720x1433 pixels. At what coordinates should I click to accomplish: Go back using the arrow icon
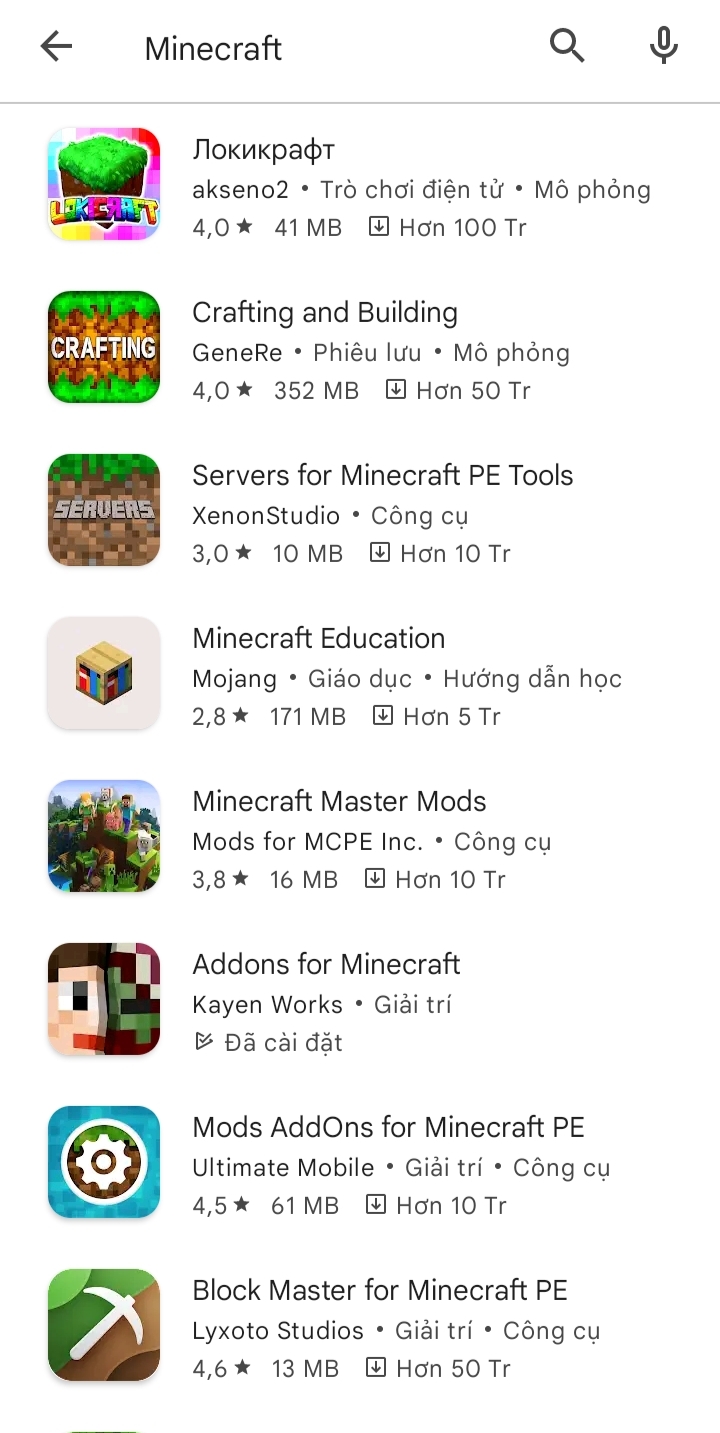(x=56, y=47)
